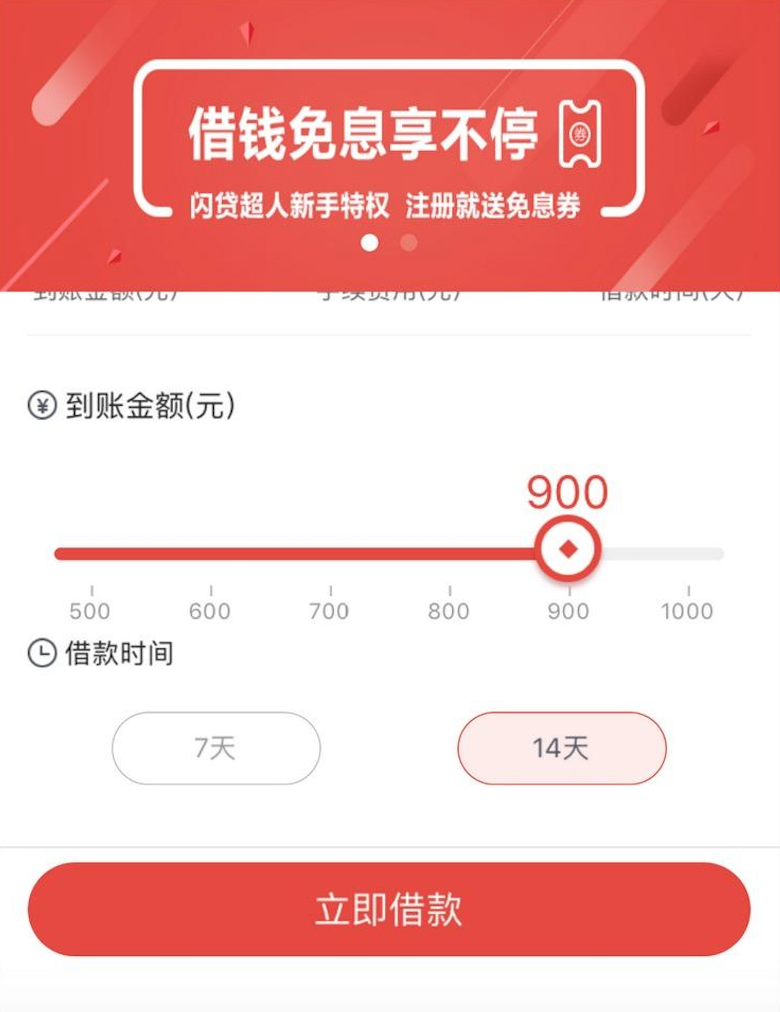The height and width of the screenshot is (1012, 780).
Task: Tap the 借钱免息享不停 promo banner
Action: tap(389, 140)
